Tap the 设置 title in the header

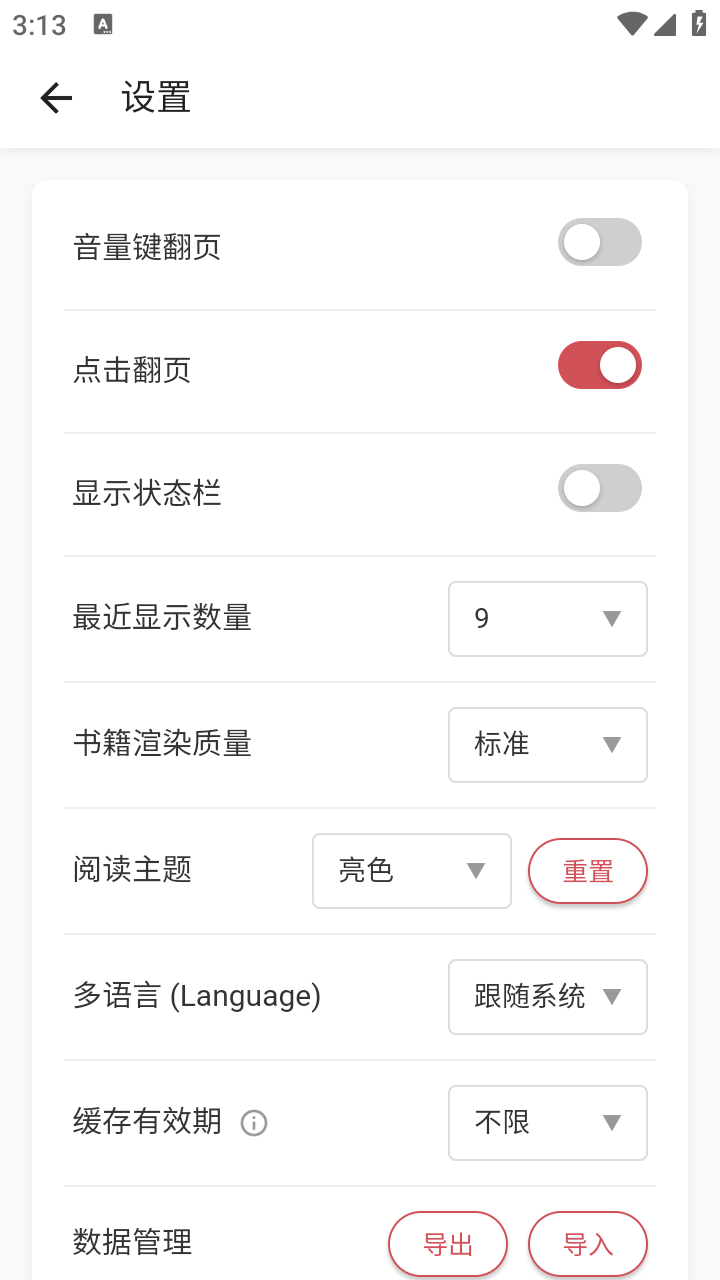[x=154, y=96]
